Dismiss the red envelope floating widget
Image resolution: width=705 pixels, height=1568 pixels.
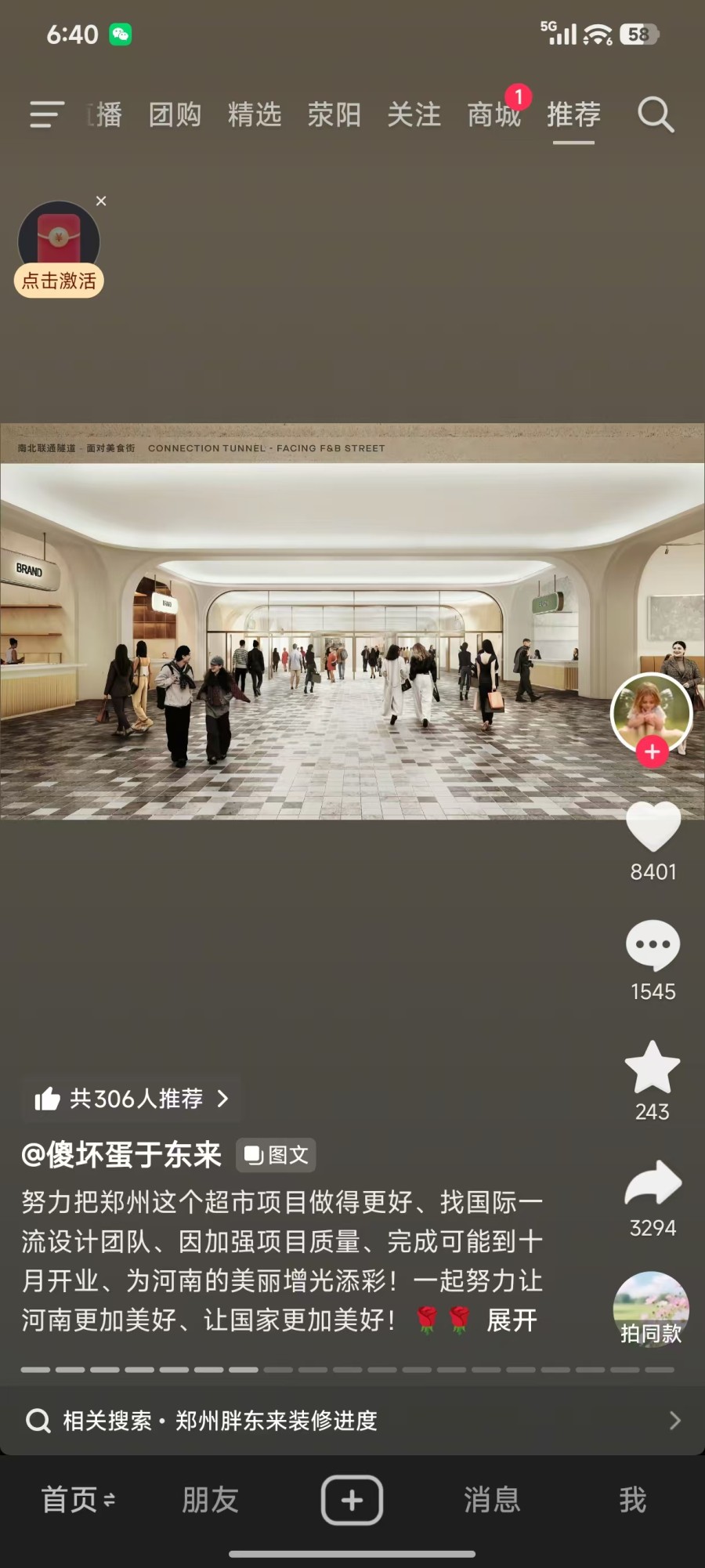tap(101, 201)
